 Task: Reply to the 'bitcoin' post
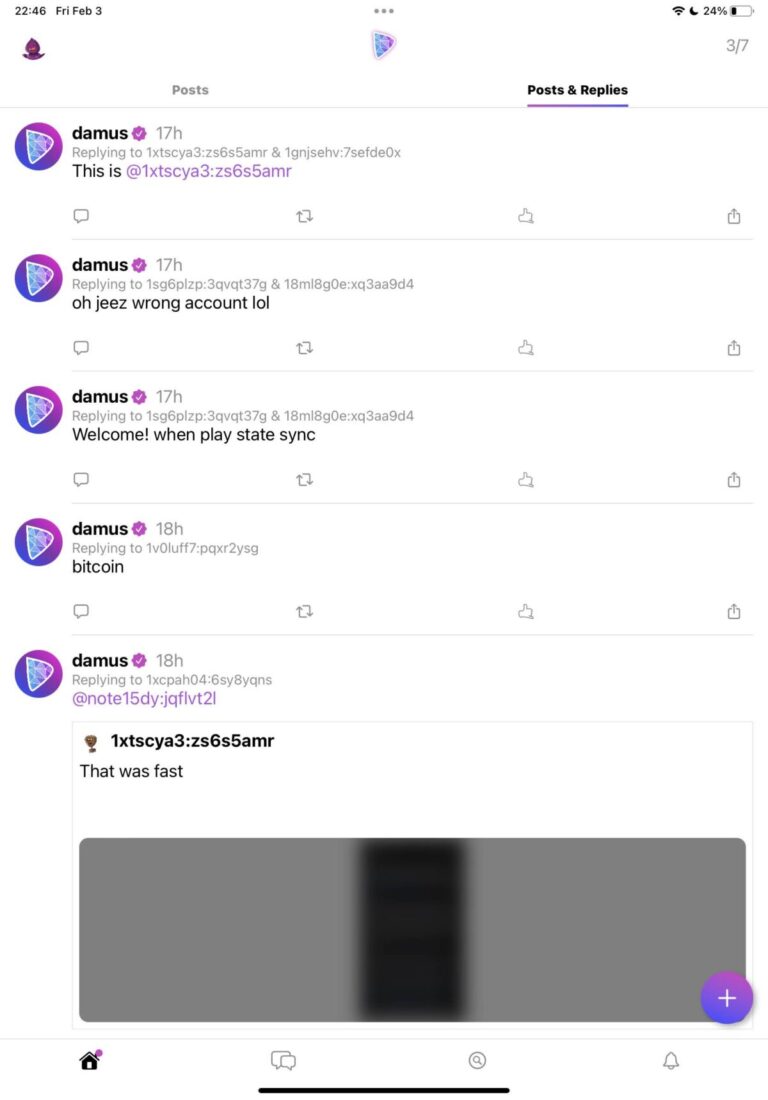pyautogui.click(x=82, y=611)
